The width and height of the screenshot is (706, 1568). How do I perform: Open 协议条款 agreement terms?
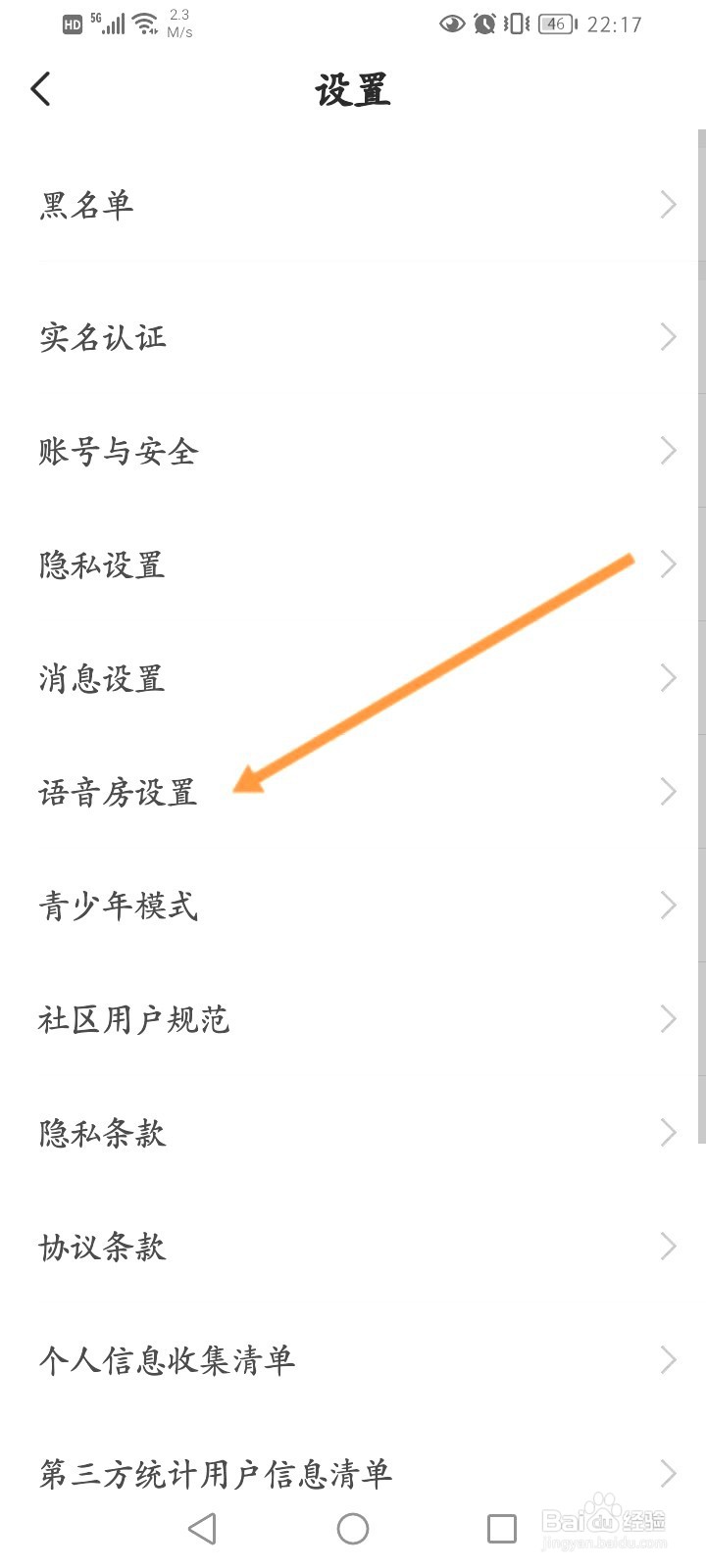[x=101, y=1247]
